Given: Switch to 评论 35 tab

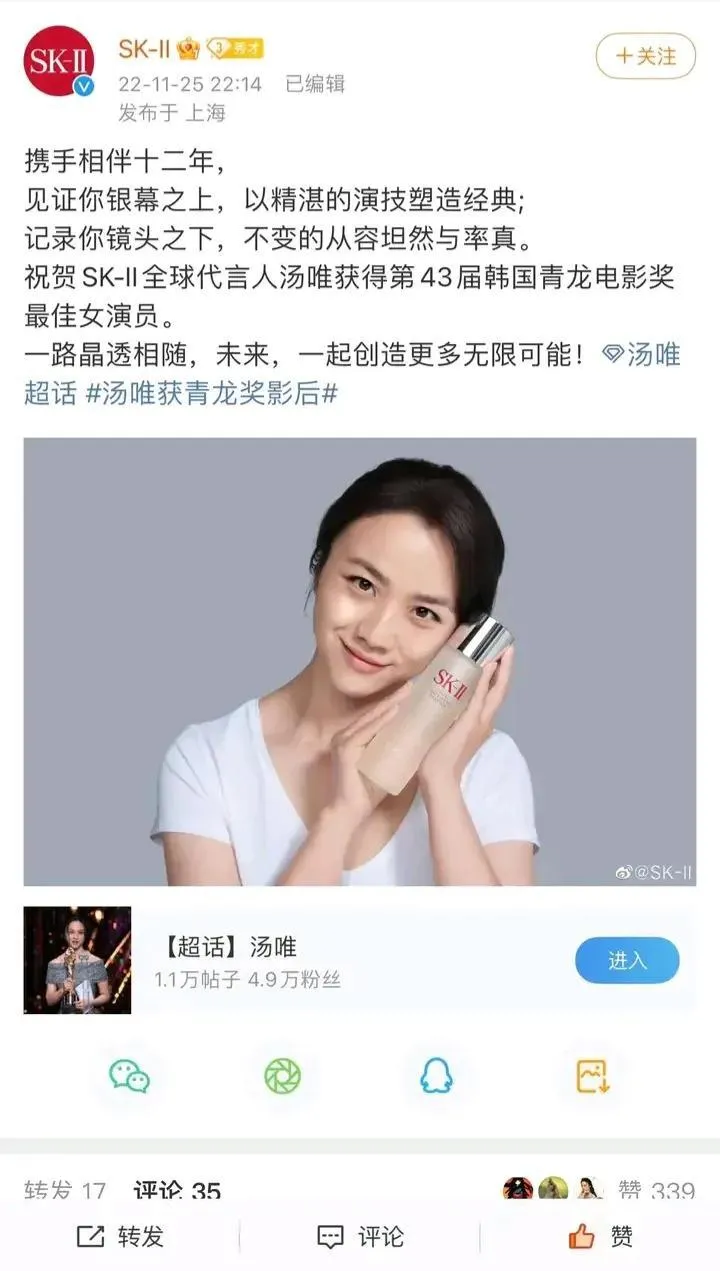Looking at the screenshot, I should (177, 1191).
